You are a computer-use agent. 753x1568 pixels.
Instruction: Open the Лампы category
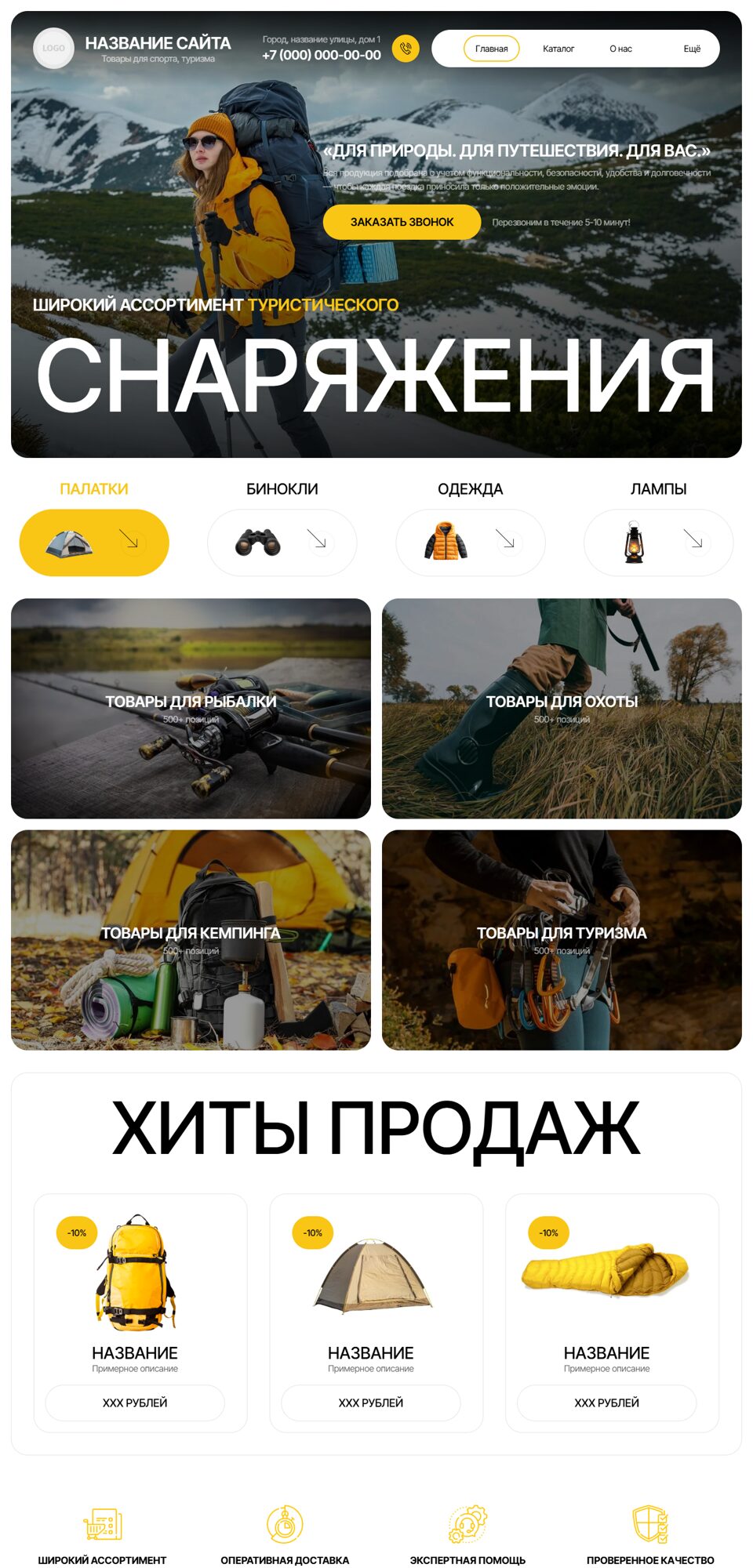(658, 542)
